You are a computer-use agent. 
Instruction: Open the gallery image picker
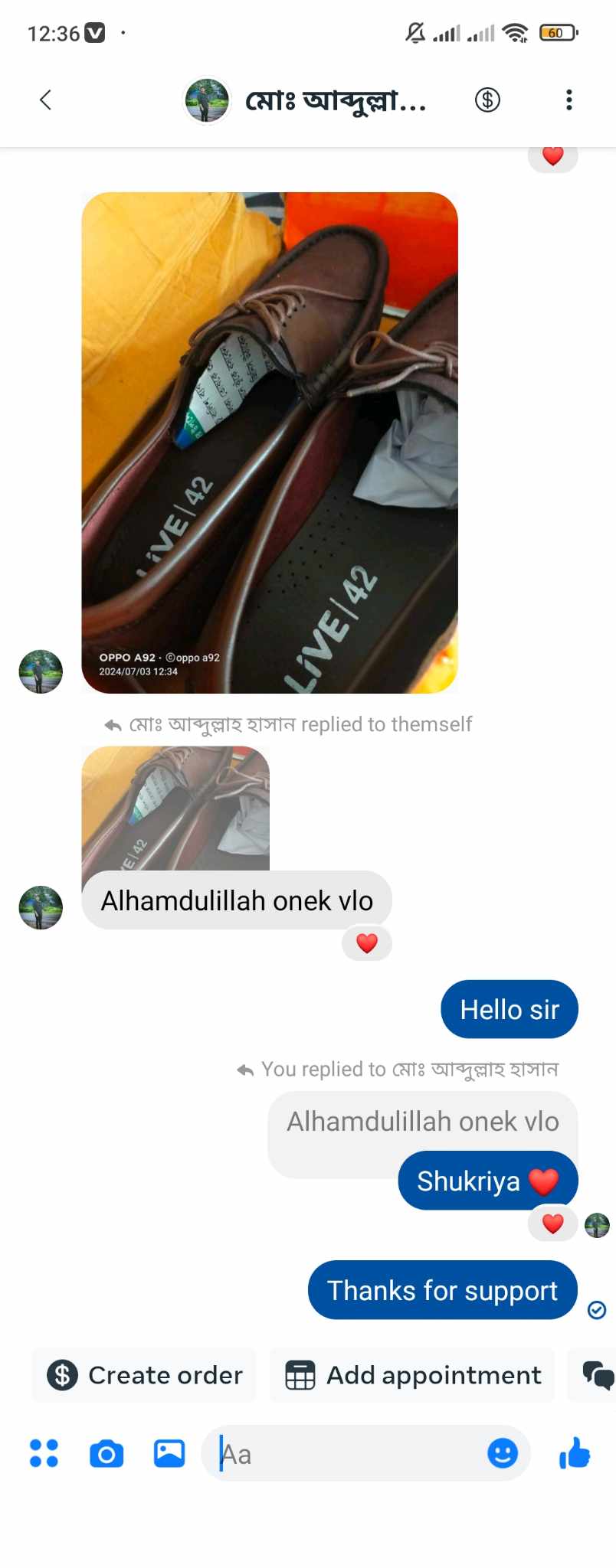(169, 1453)
